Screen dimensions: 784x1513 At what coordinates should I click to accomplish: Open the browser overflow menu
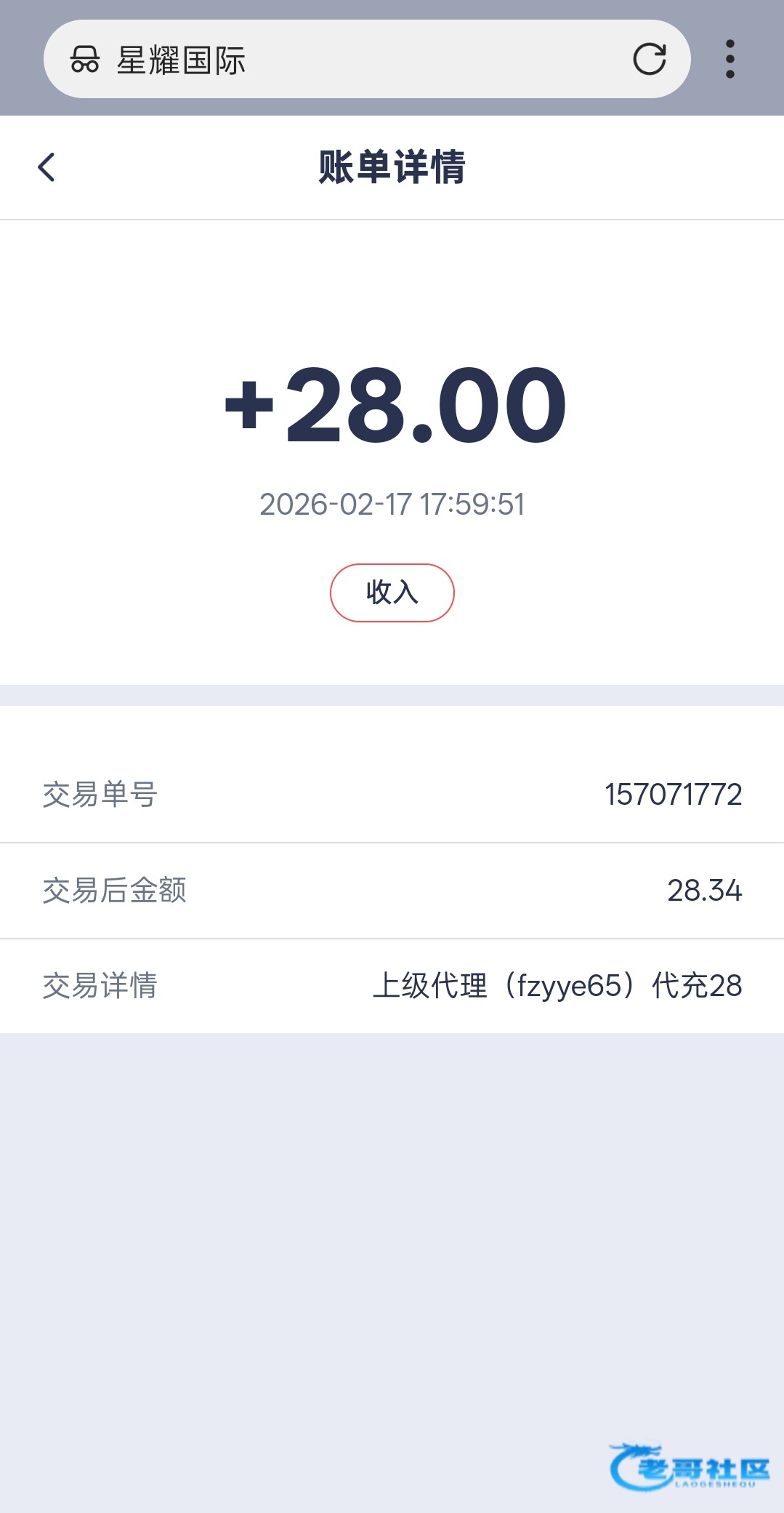[x=730, y=59]
